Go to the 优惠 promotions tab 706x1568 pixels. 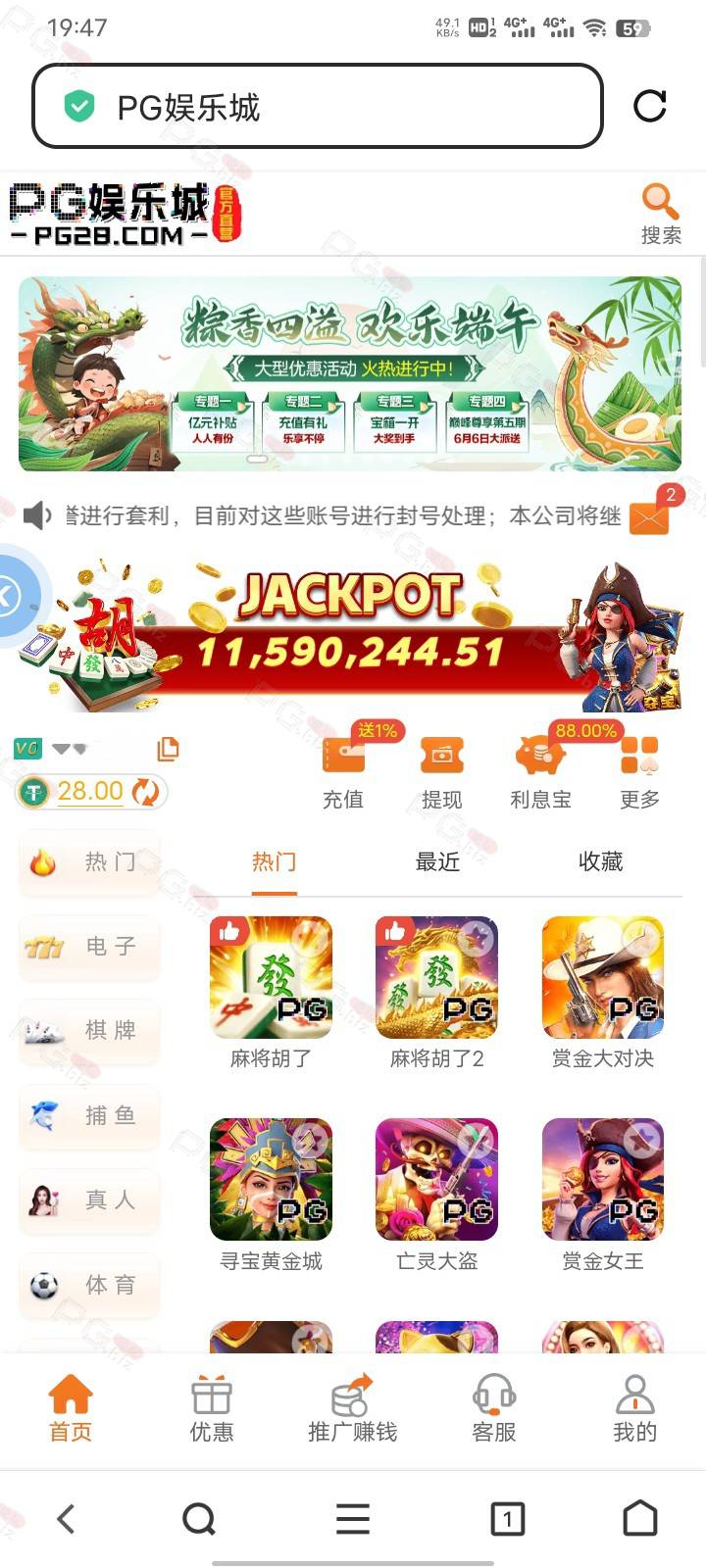[212, 1408]
